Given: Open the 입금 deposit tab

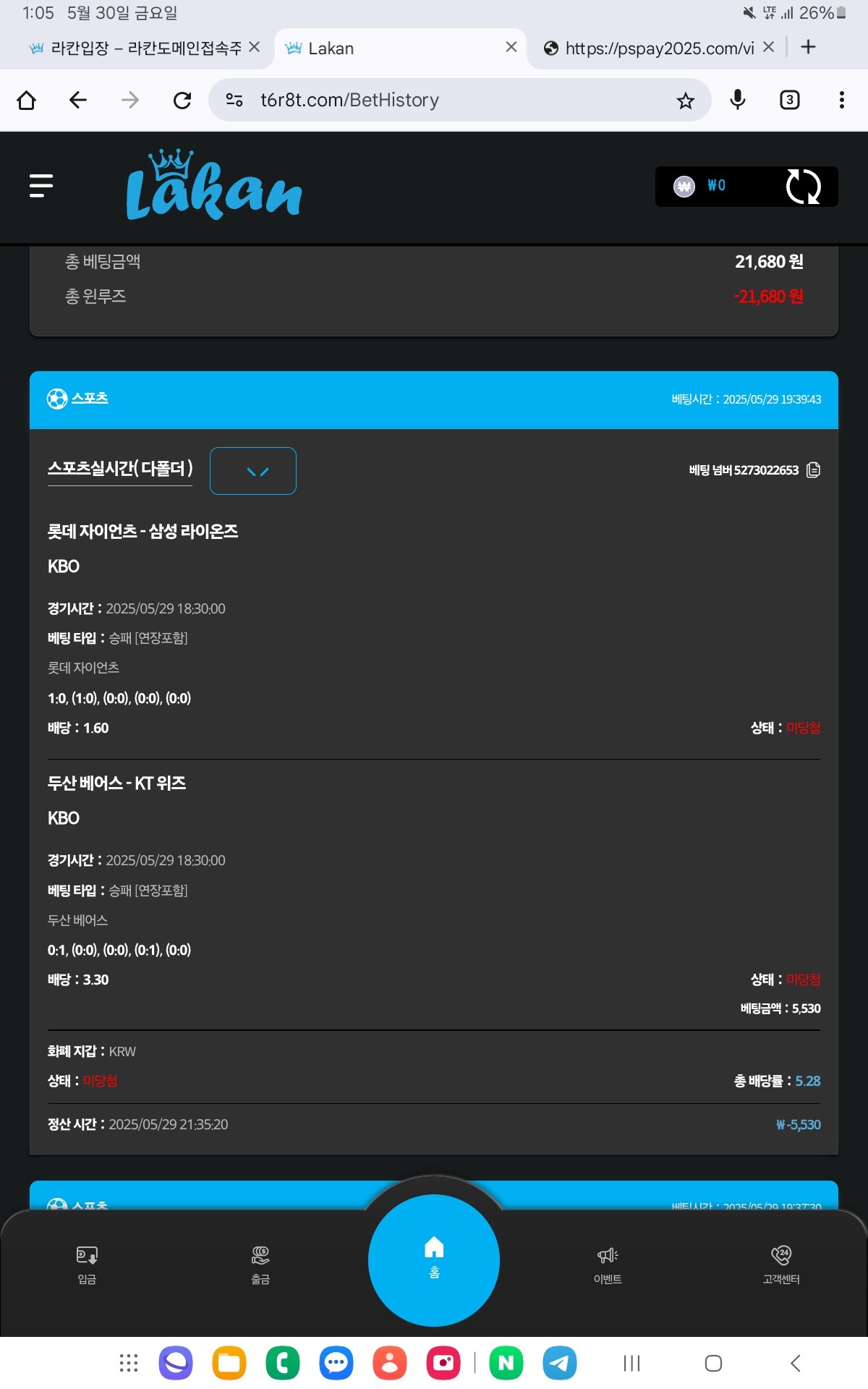Looking at the screenshot, I should pyautogui.click(x=87, y=1264).
